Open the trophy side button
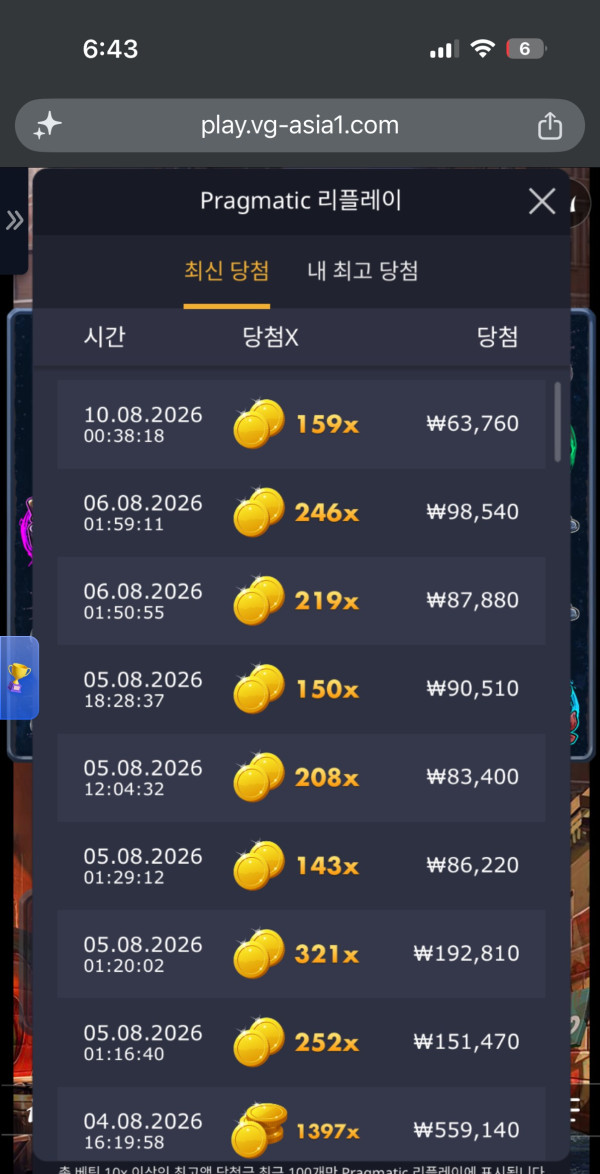The width and height of the screenshot is (600, 1174). 19,678
